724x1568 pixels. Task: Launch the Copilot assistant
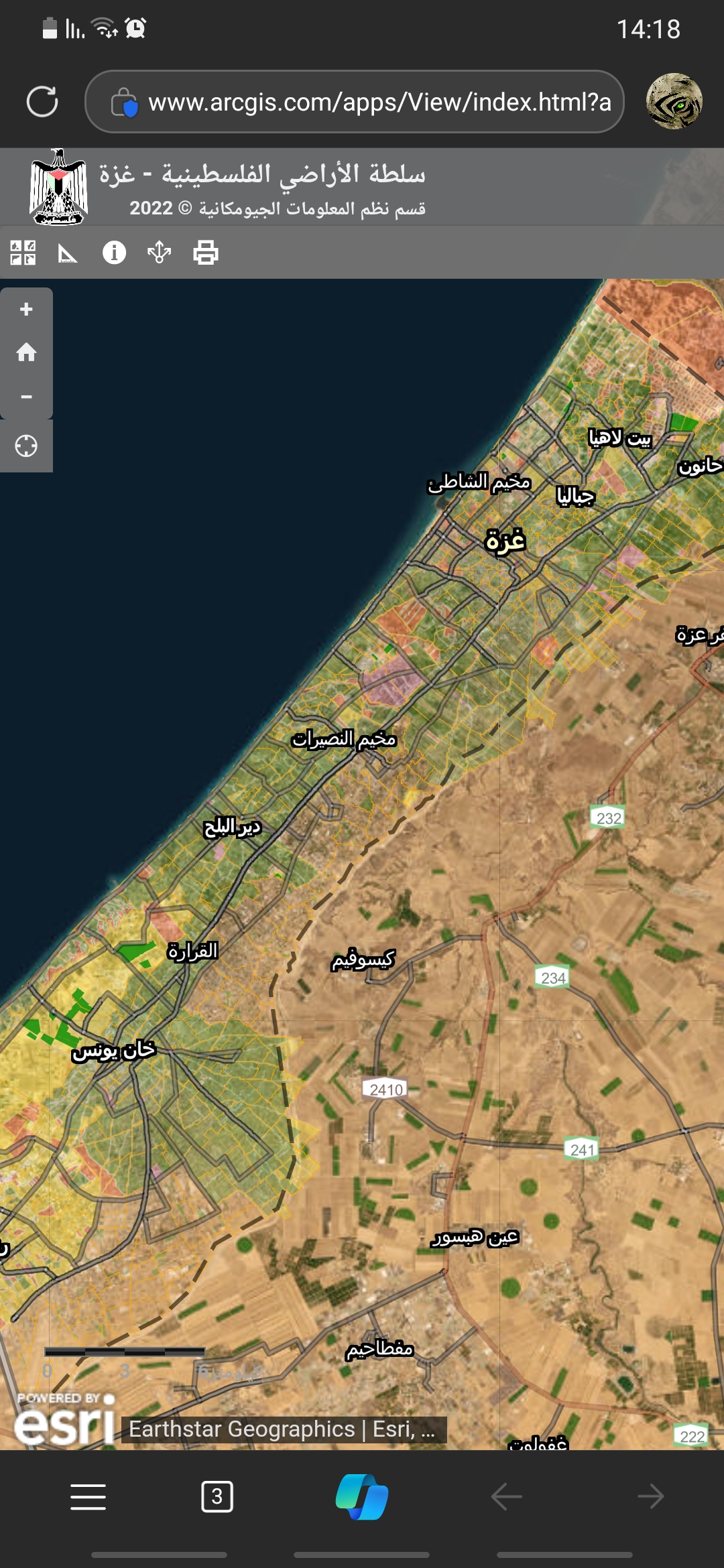click(362, 1496)
